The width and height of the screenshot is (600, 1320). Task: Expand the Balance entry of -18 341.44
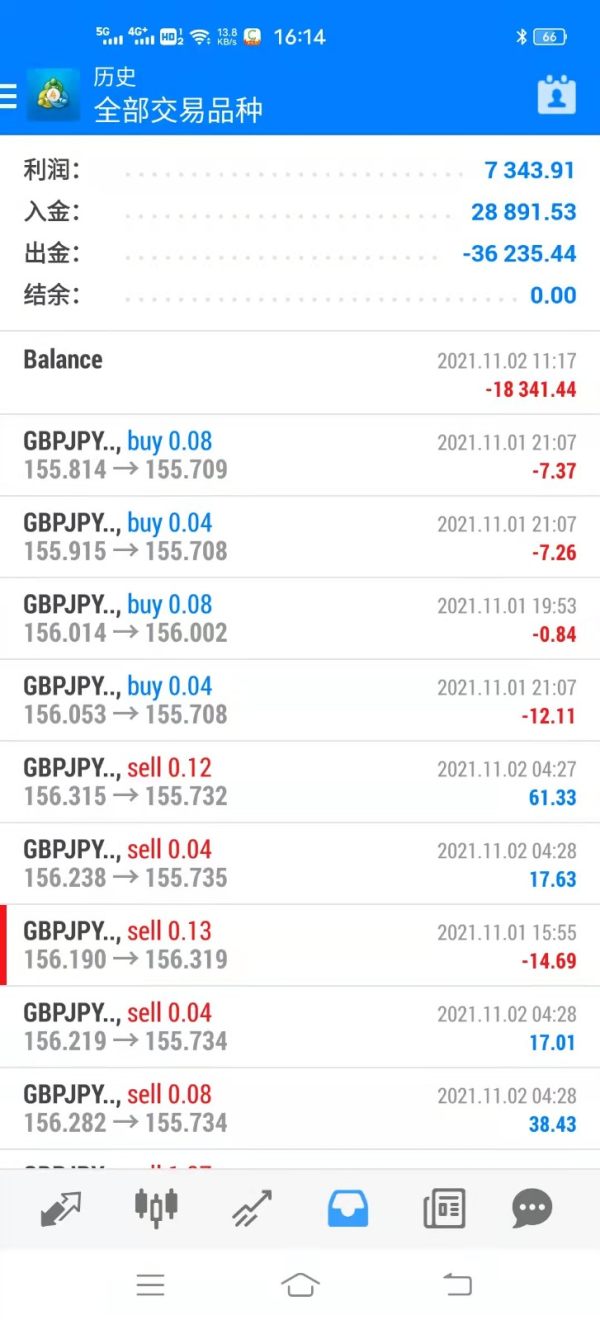coord(300,373)
